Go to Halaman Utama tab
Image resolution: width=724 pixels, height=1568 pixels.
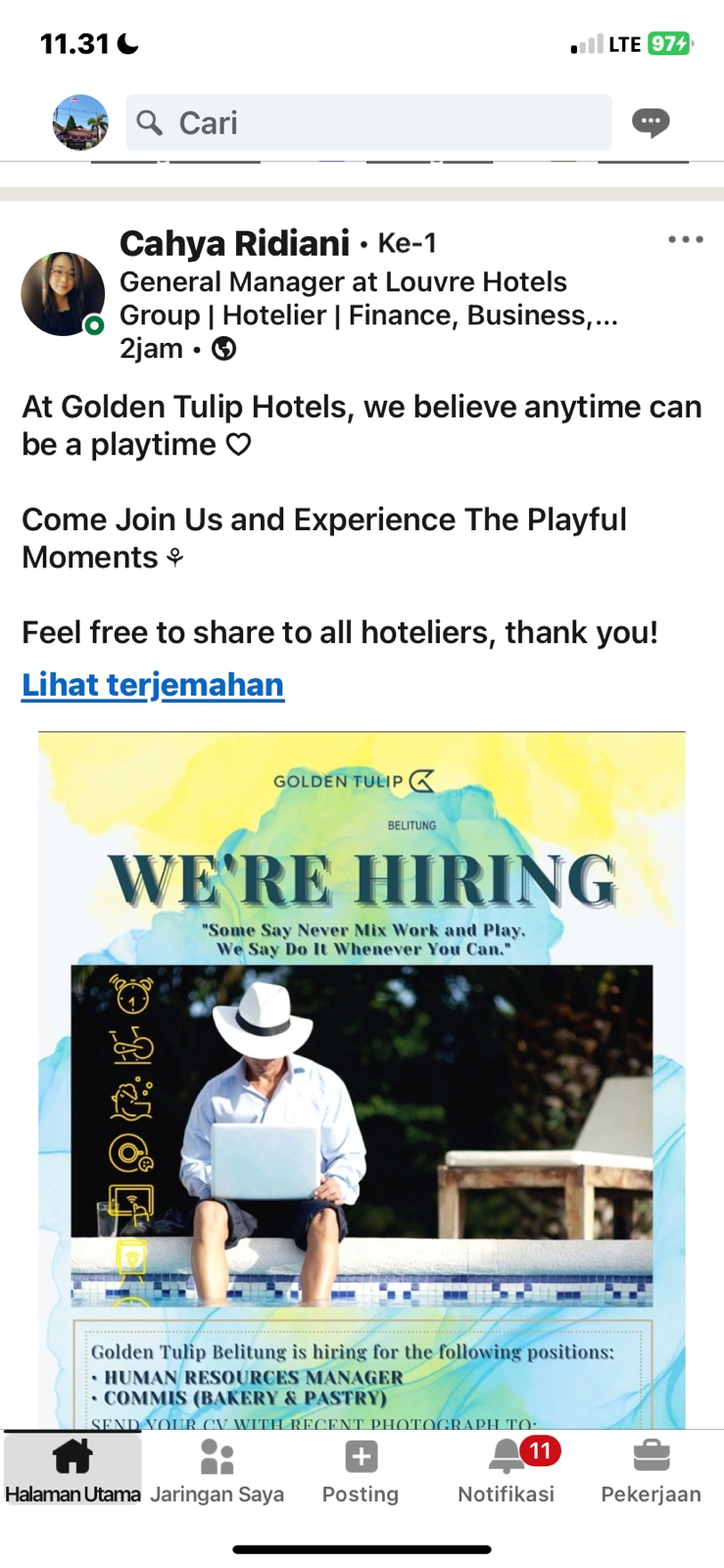click(x=72, y=1470)
